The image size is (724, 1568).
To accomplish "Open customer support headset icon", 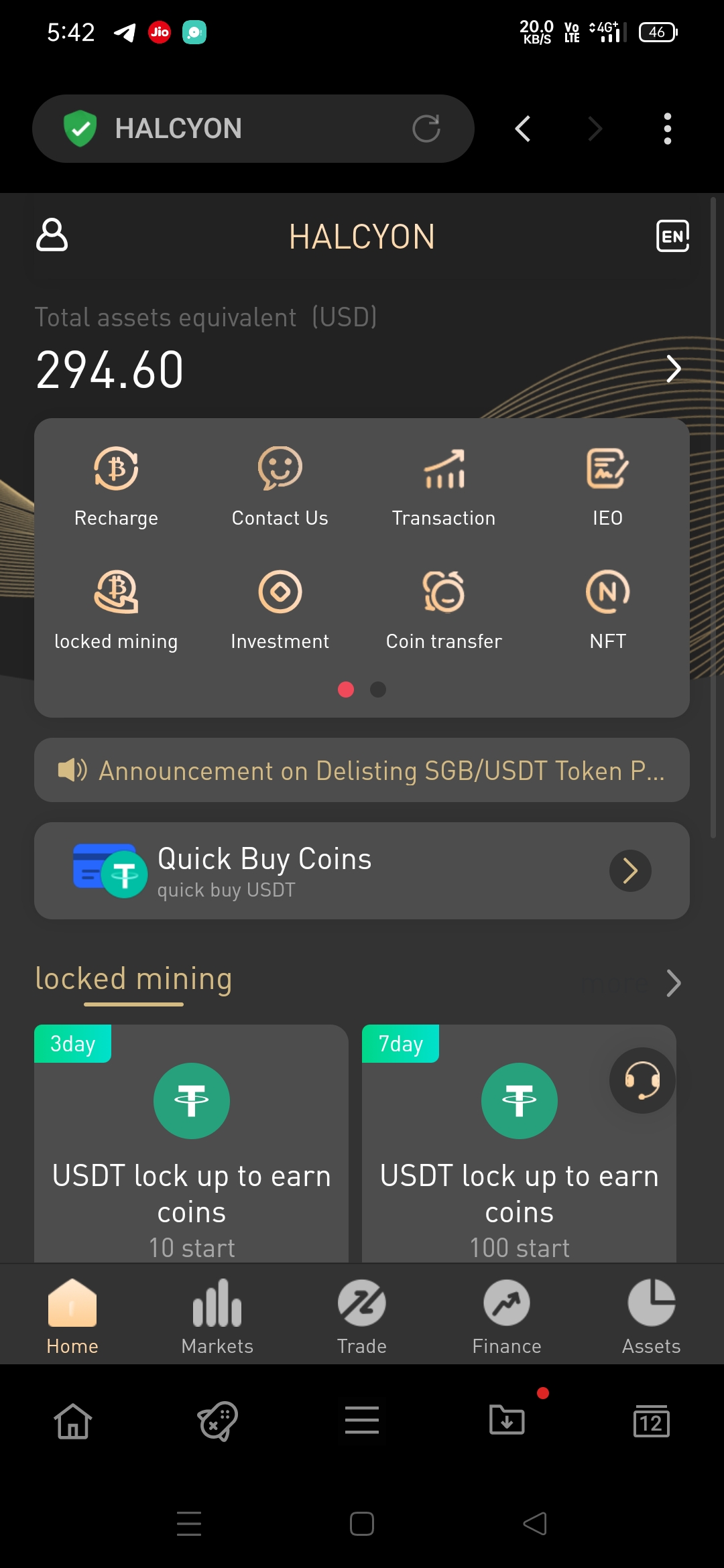I will click(x=642, y=1080).
